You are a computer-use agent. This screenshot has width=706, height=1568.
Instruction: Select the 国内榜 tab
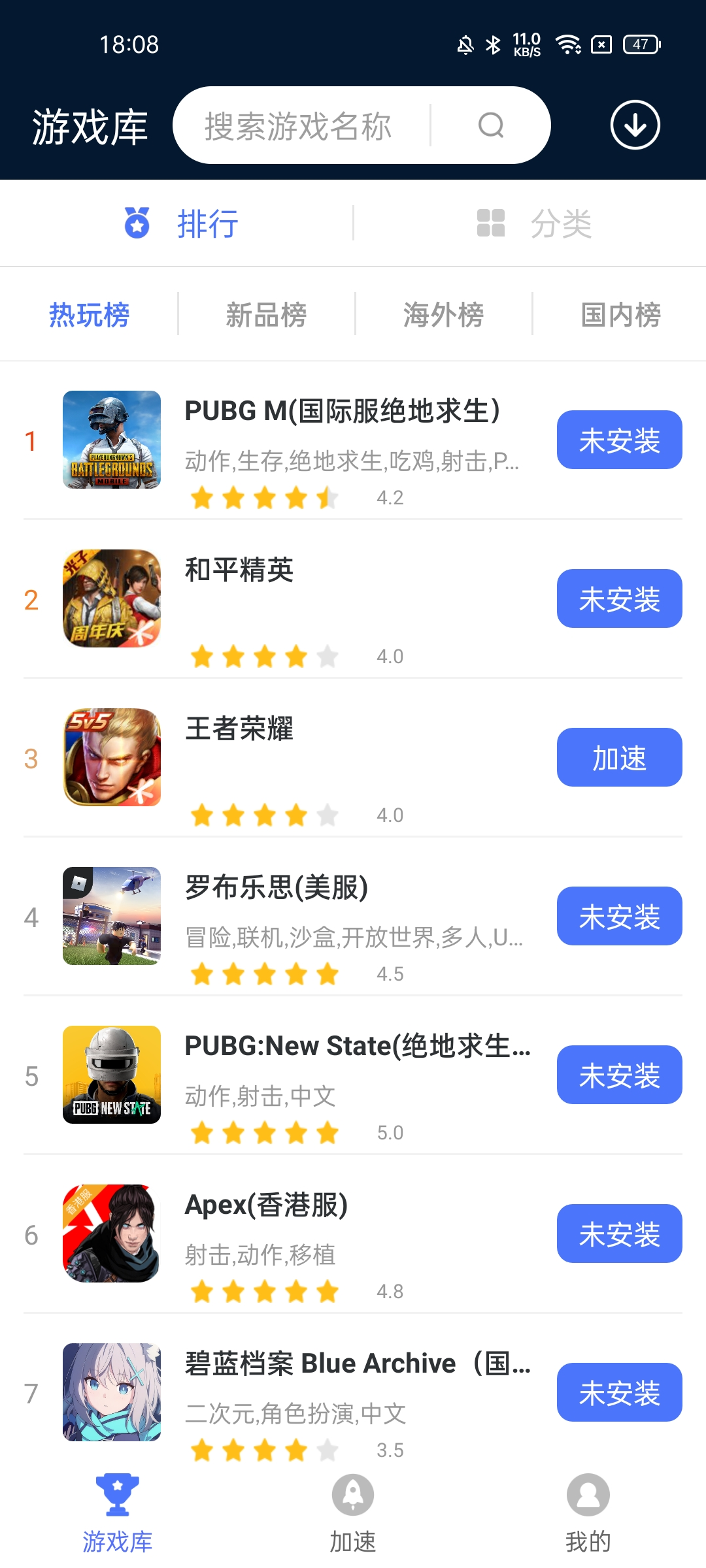coord(620,314)
